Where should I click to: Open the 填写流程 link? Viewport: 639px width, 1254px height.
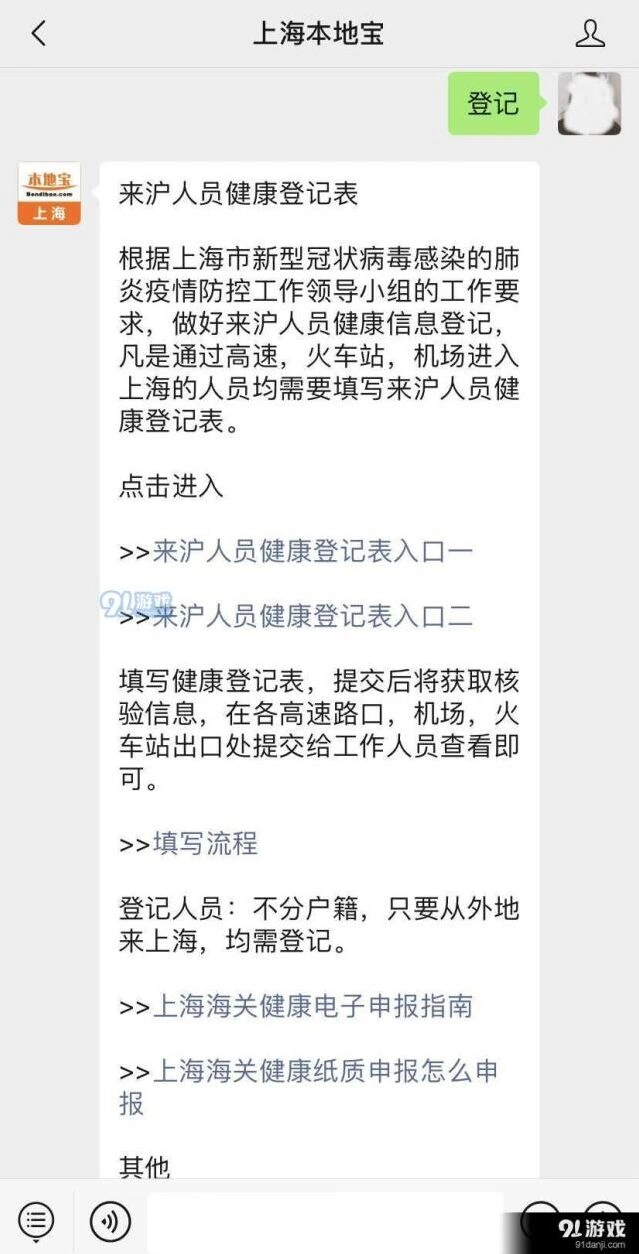coord(205,843)
